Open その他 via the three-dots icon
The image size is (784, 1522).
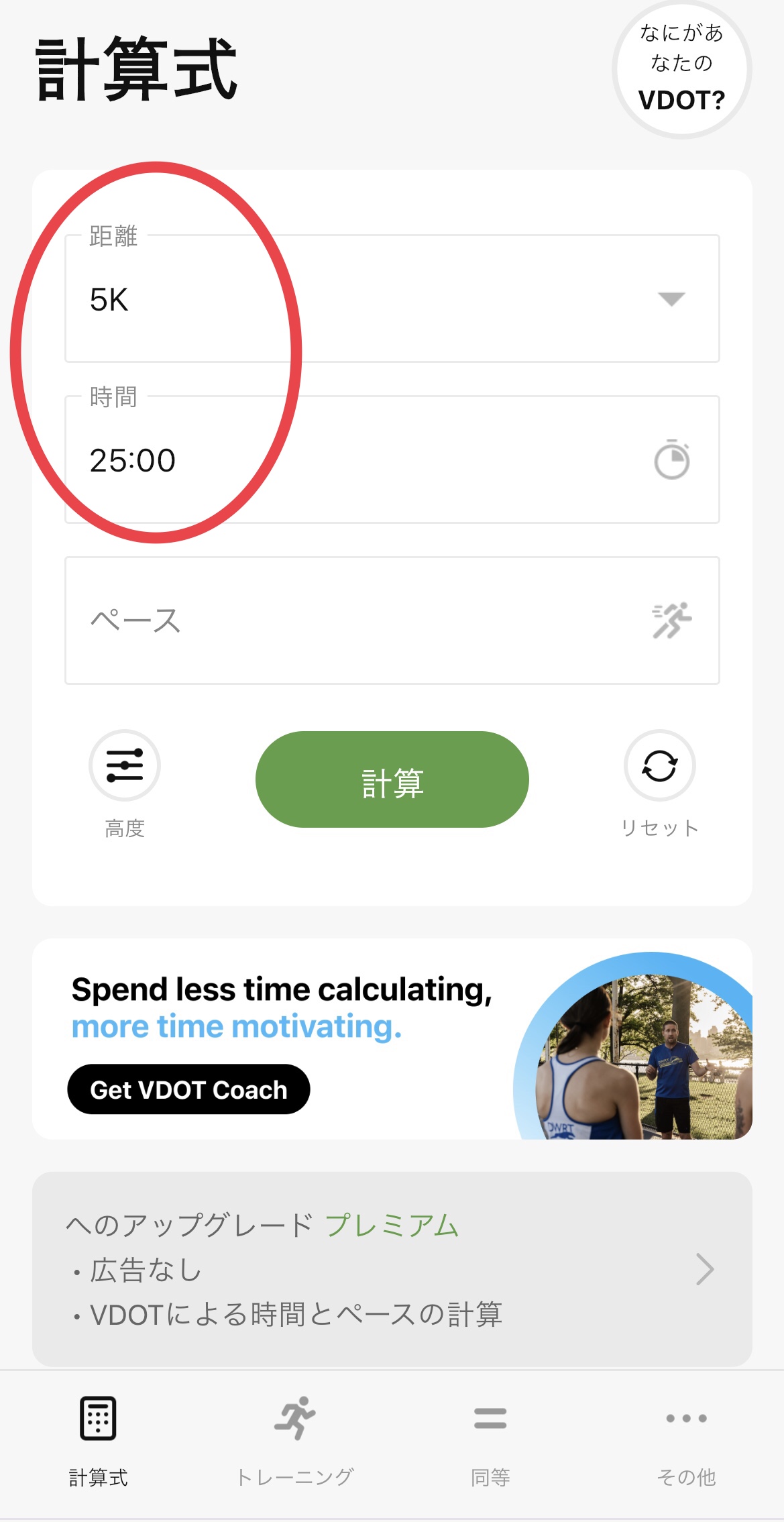[685, 1417]
